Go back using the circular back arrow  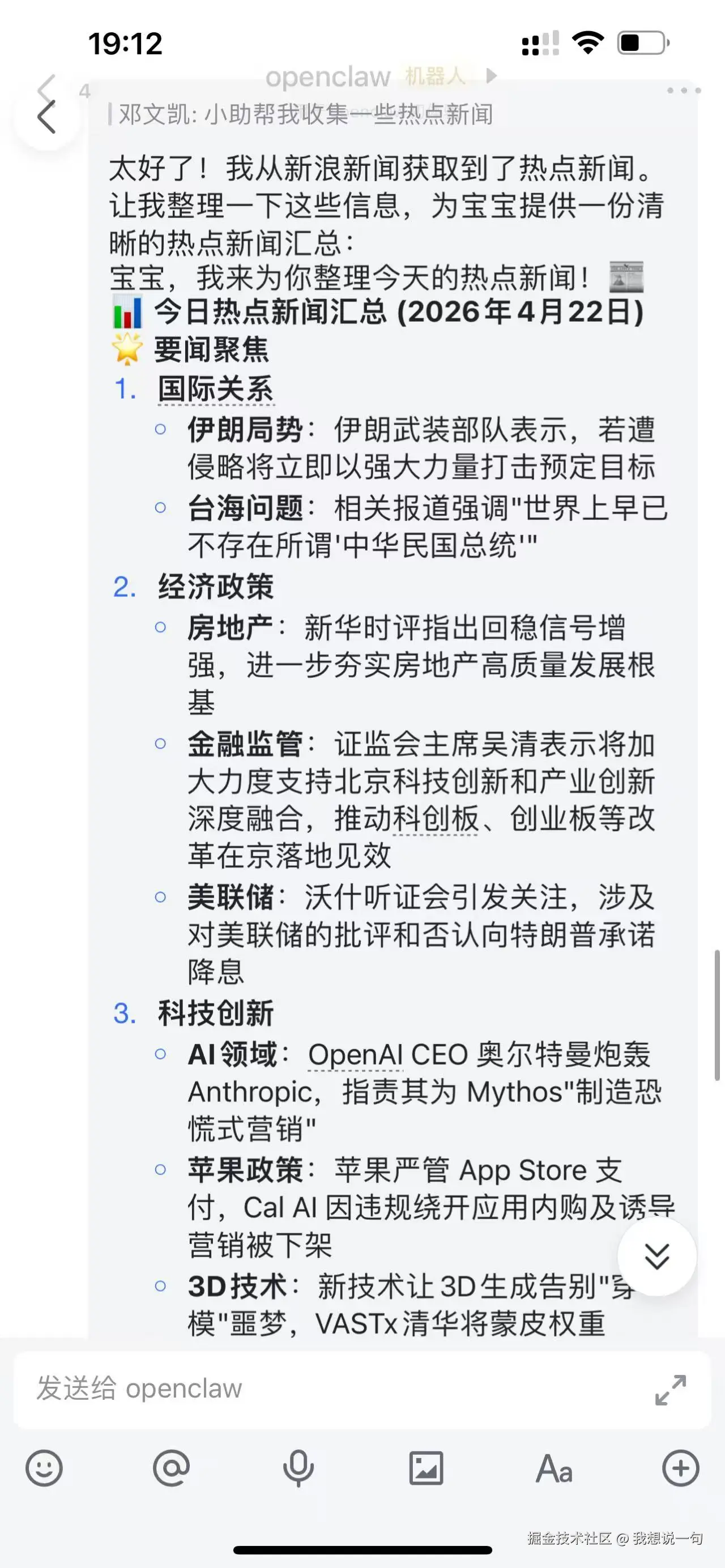pos(47,116)
